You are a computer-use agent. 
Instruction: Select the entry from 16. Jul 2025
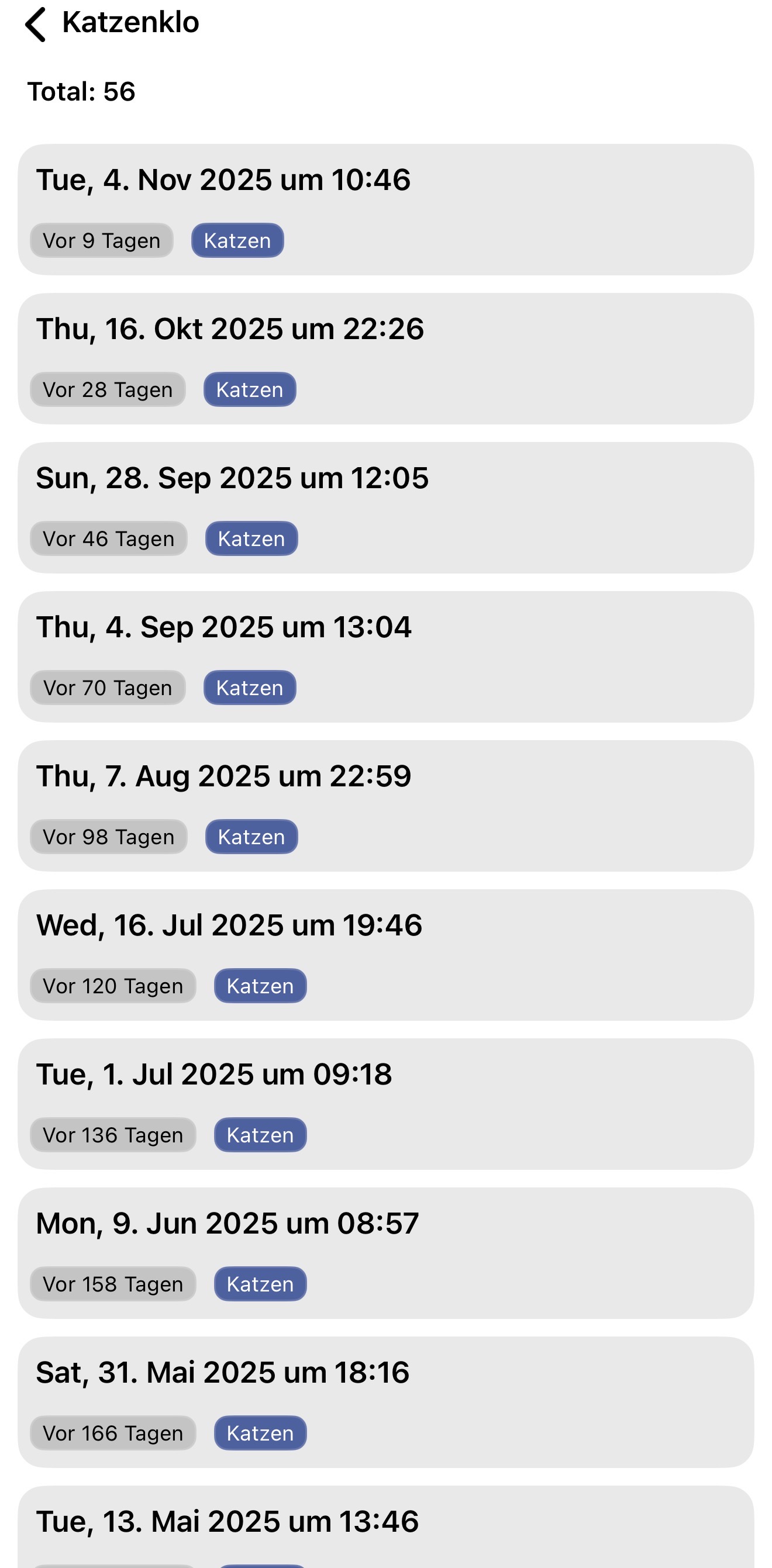(385, 955)
